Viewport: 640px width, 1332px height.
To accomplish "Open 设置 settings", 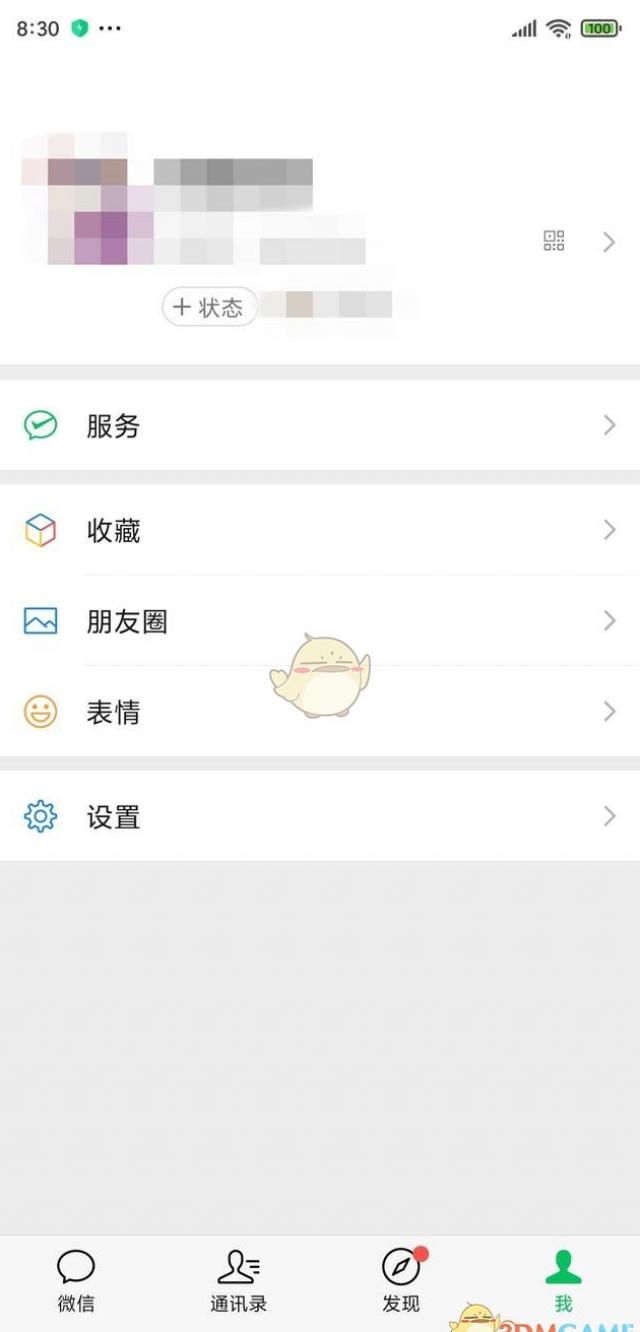I will point(320,817).
